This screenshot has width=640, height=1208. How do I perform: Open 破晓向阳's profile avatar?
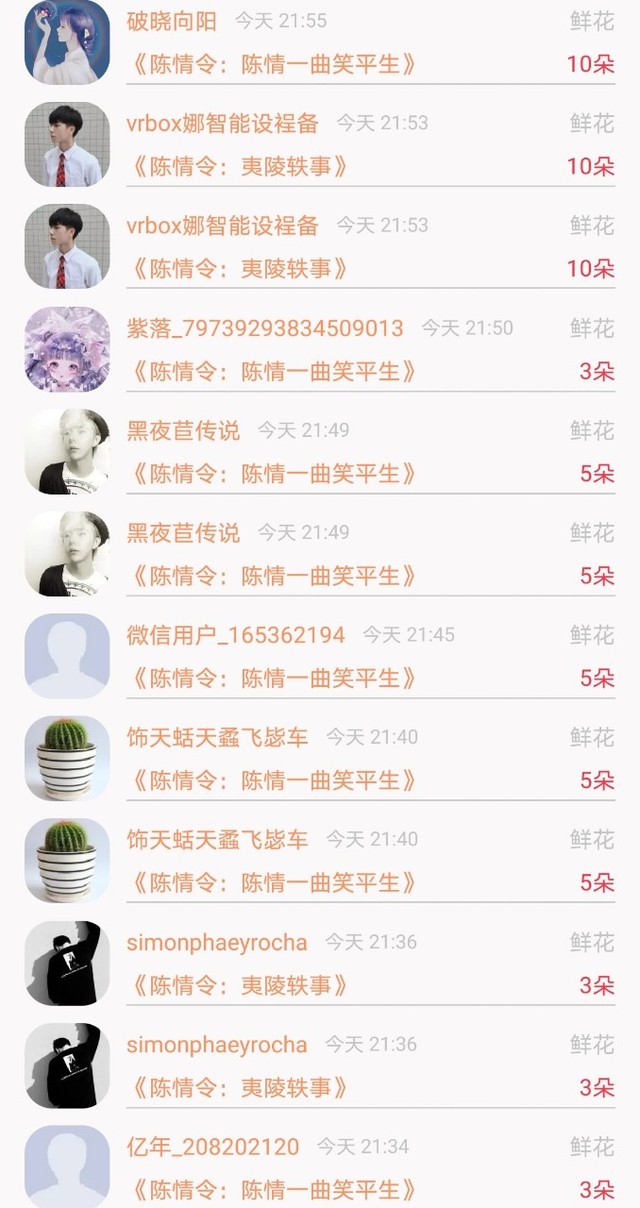67,42
